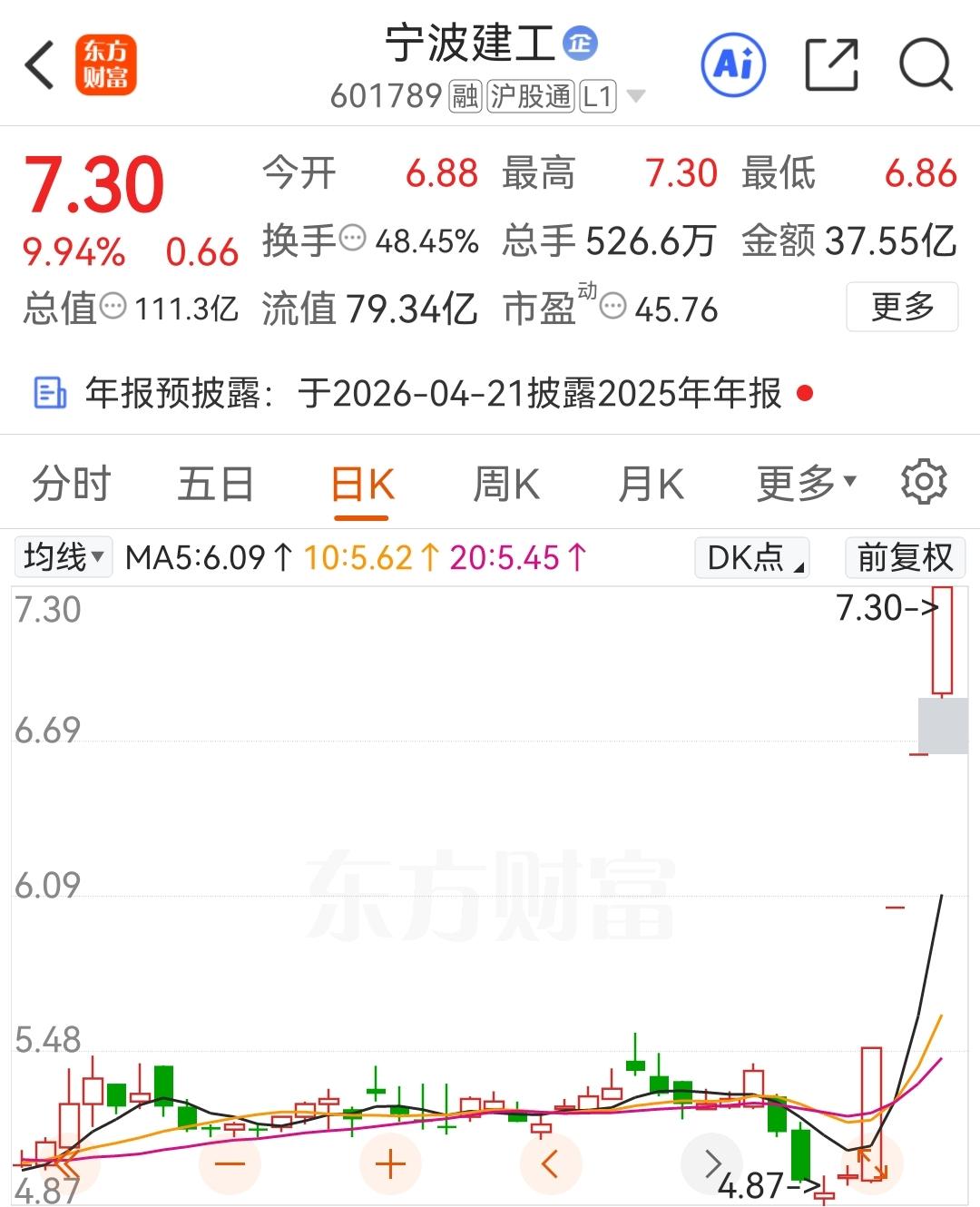Switch to the 分时 chart tab
Viewport: 980px width, 1207px height.
(71, 484)
